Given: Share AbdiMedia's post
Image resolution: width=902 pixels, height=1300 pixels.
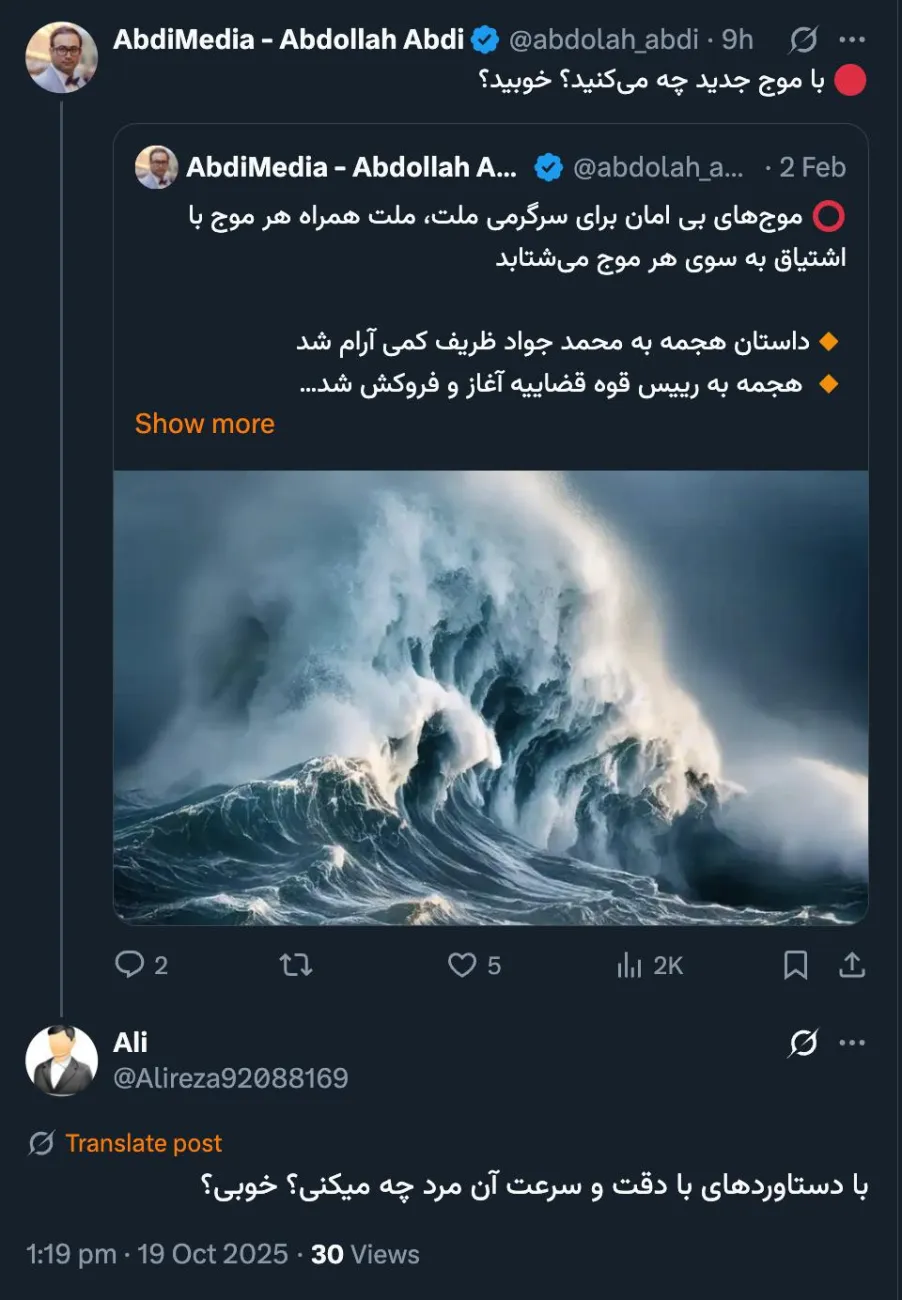Looking at the screenshot, I should click(x=851, y=965).
